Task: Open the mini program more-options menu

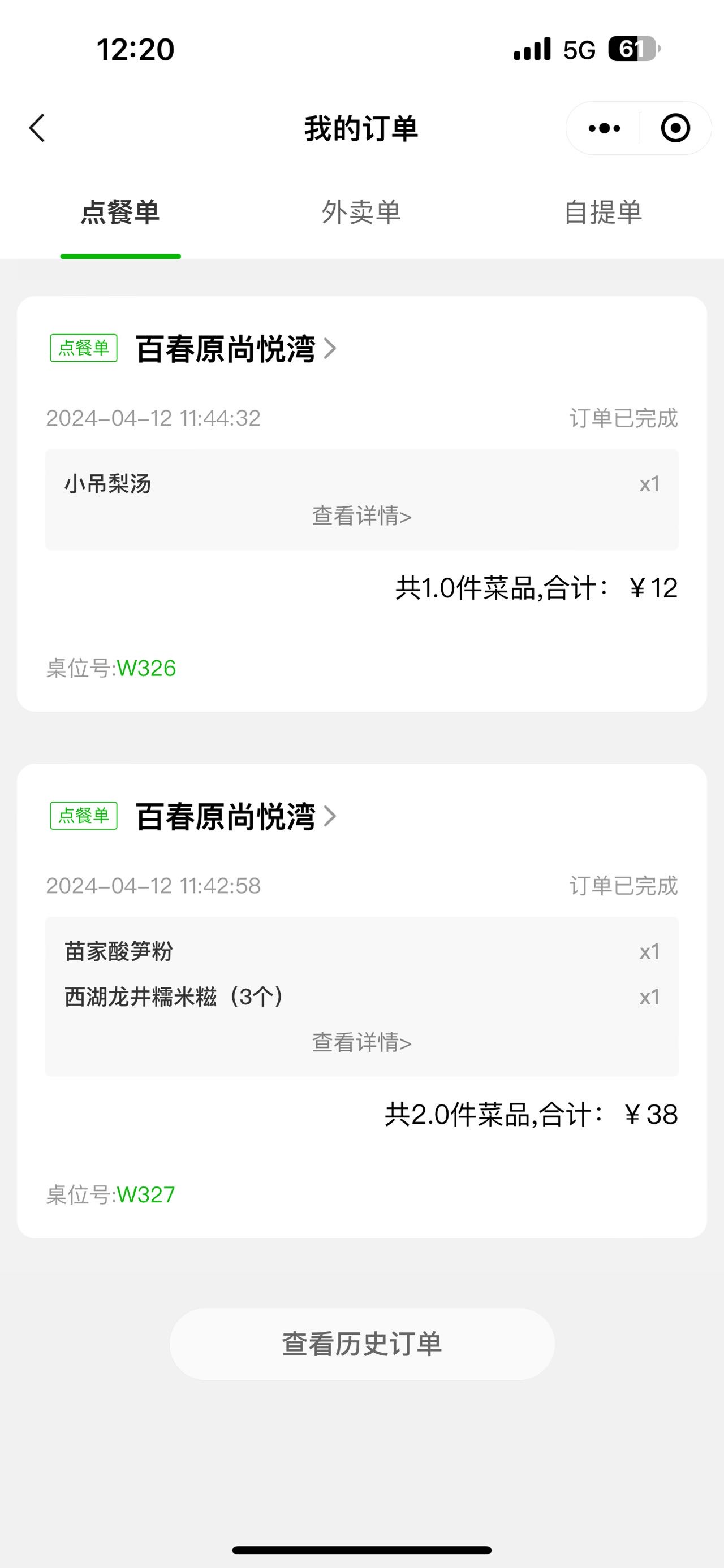Action: pos(604,128)
